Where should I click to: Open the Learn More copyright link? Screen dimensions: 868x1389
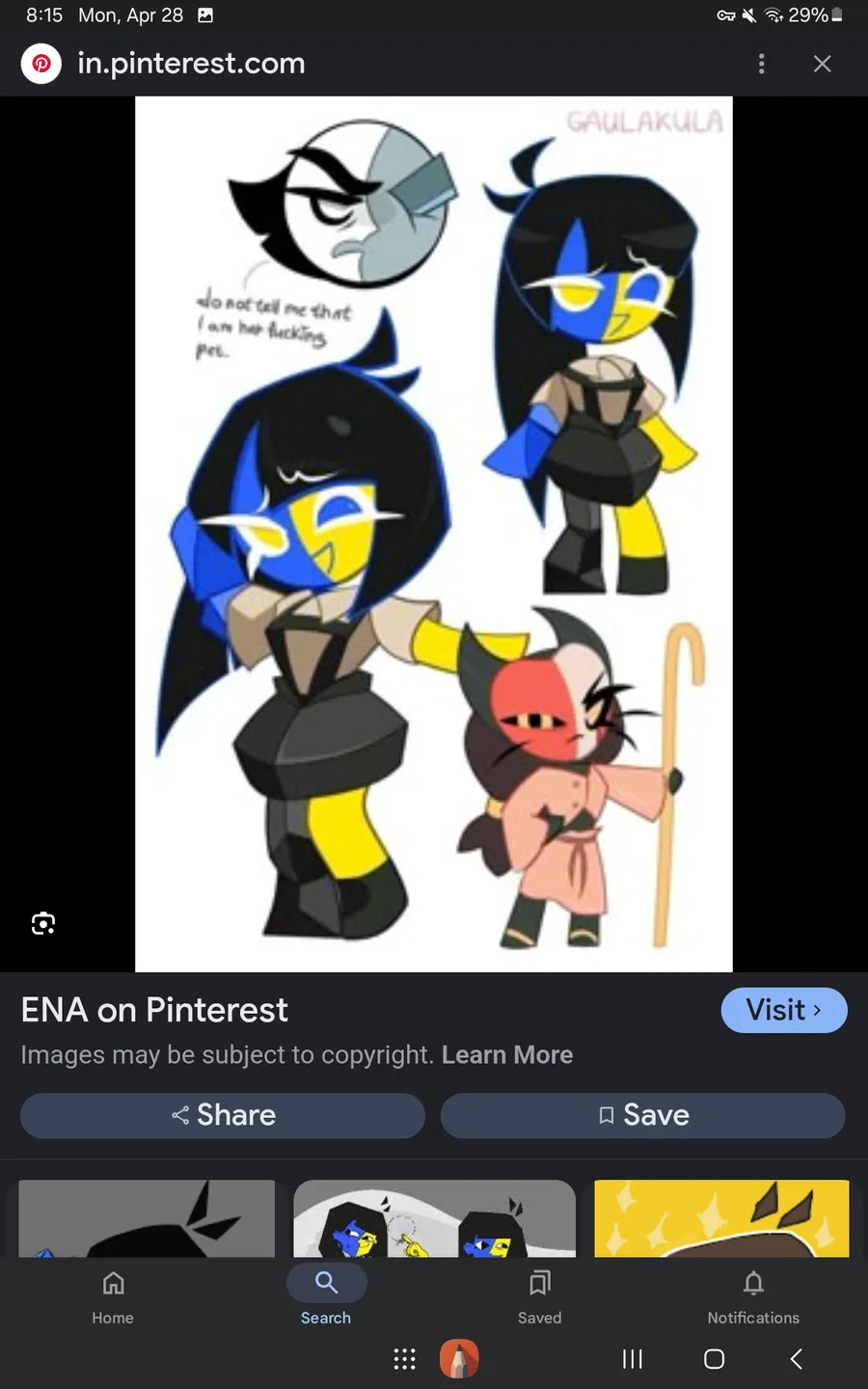pos(506,1054)
